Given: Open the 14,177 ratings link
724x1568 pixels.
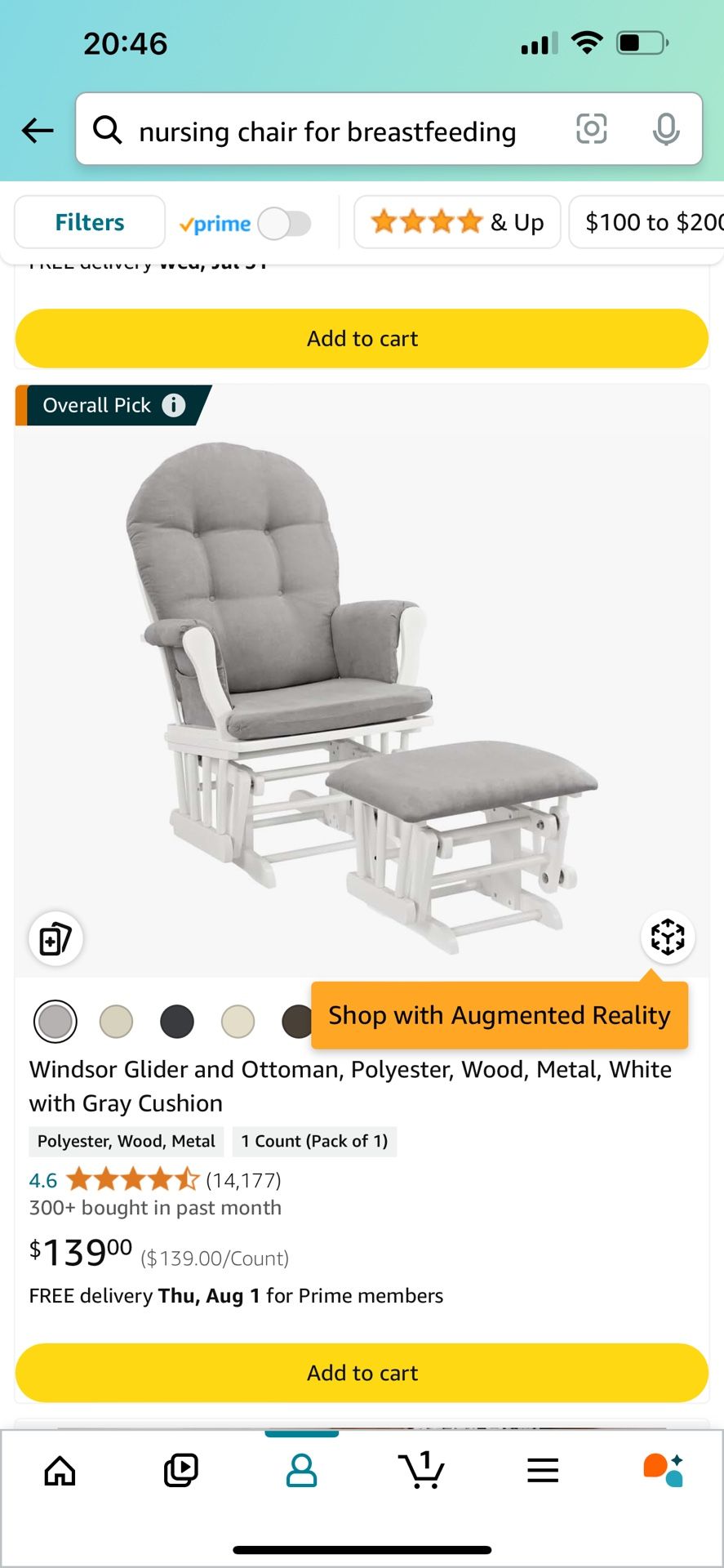Looking at the screenshot, I should coord(241,1179).
